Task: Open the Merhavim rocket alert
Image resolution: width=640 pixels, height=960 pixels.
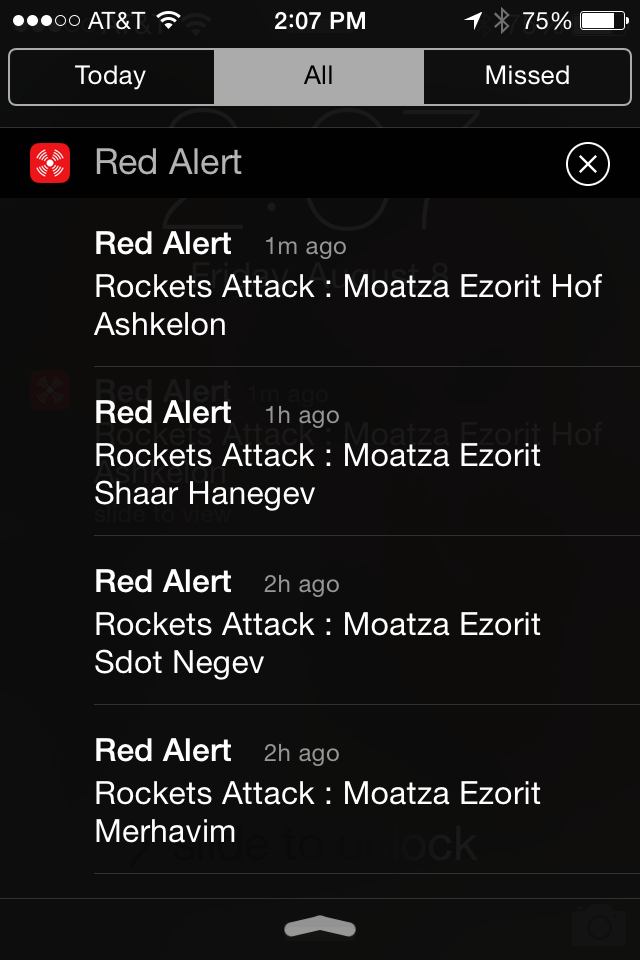Action: click(348, 791)
